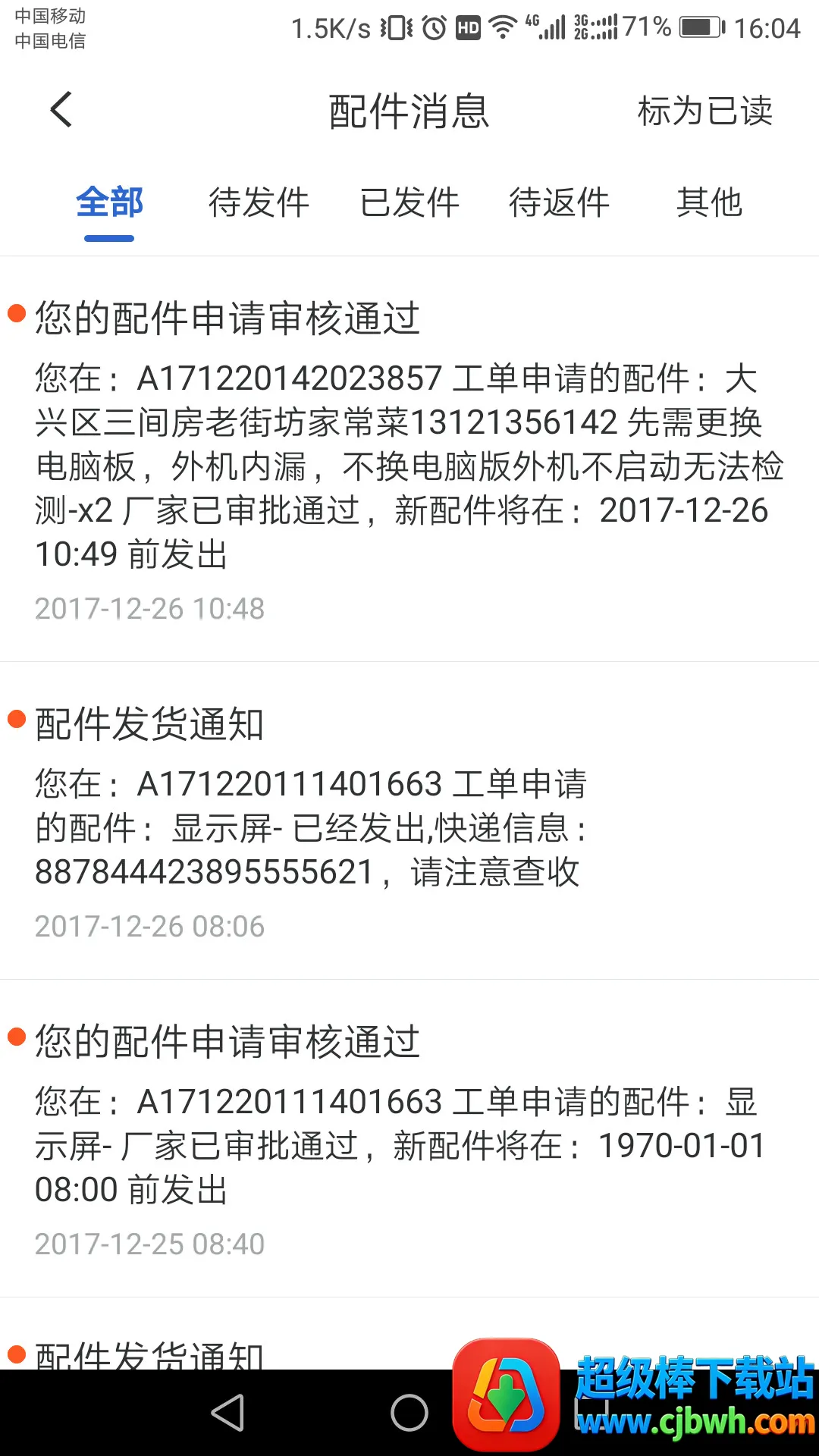Open the shipping notice dated 2017-12-26 08:06

click(409, 819)
